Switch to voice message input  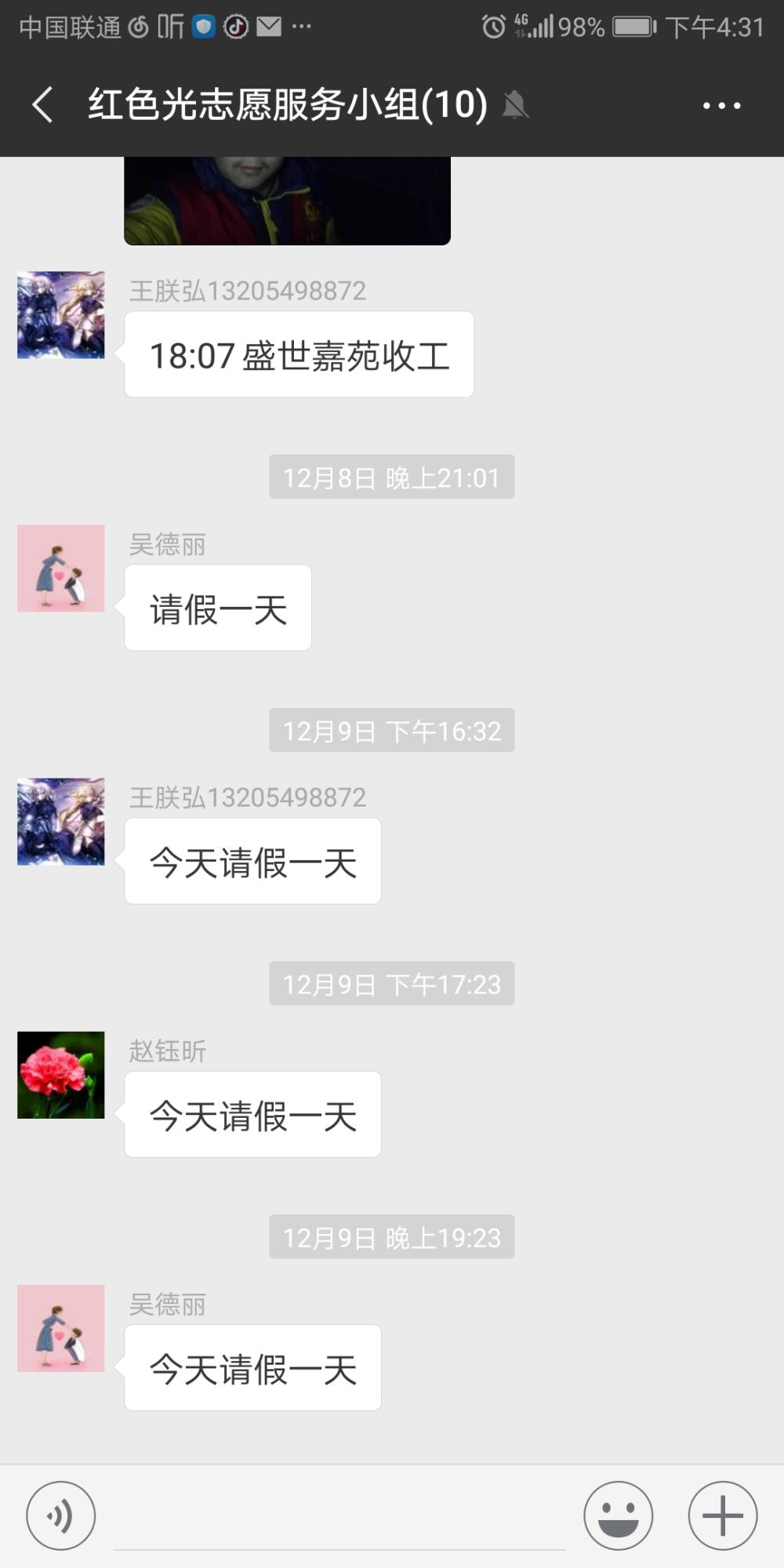click(61, 1515)
